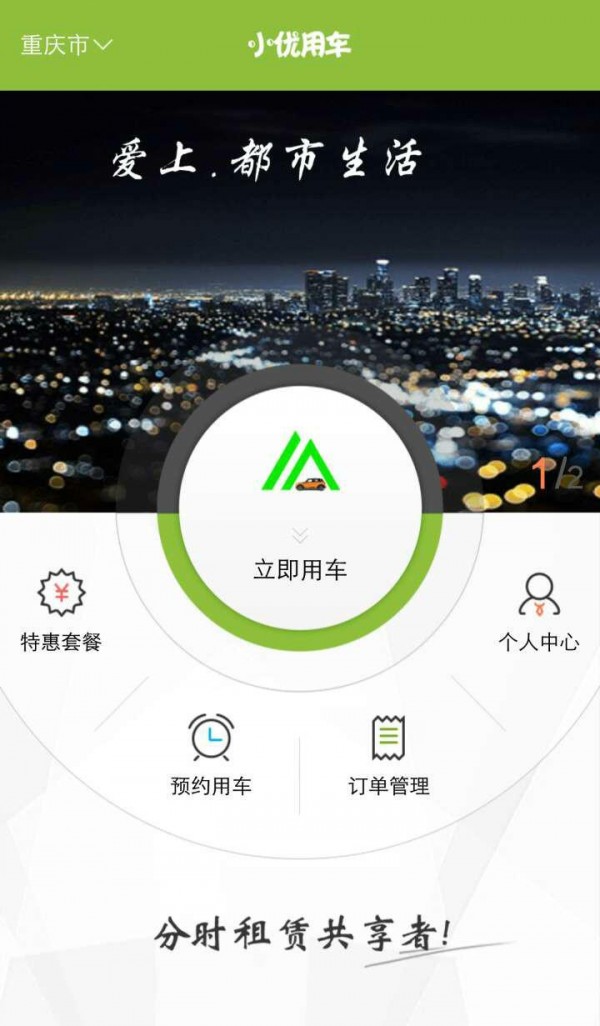Viewport: 600px width, 1026px height.
Task: Go to 个人中心 personal center
Action: click(539, 611)
